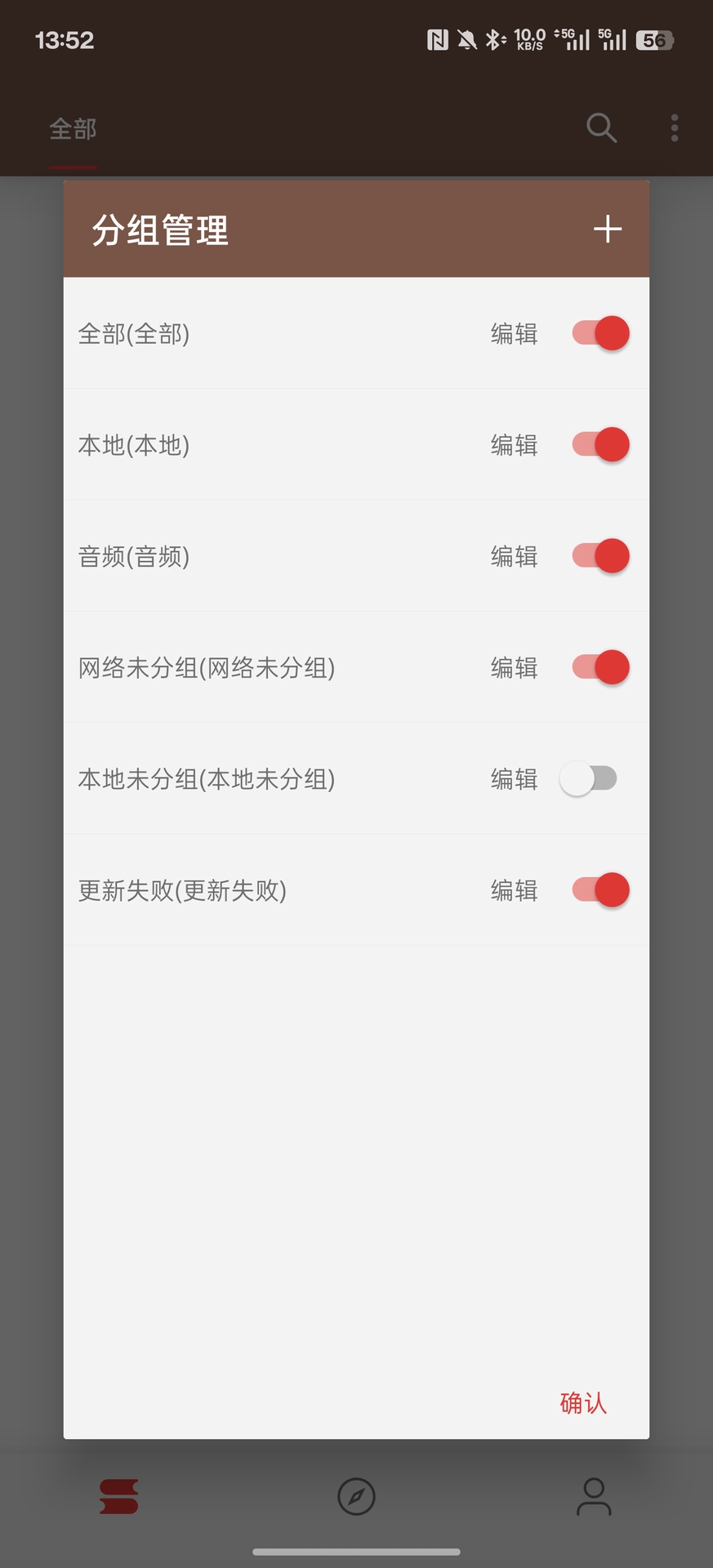
Task: Turn off the 音频(音频) group switch
Action: (x=600, y=556)
